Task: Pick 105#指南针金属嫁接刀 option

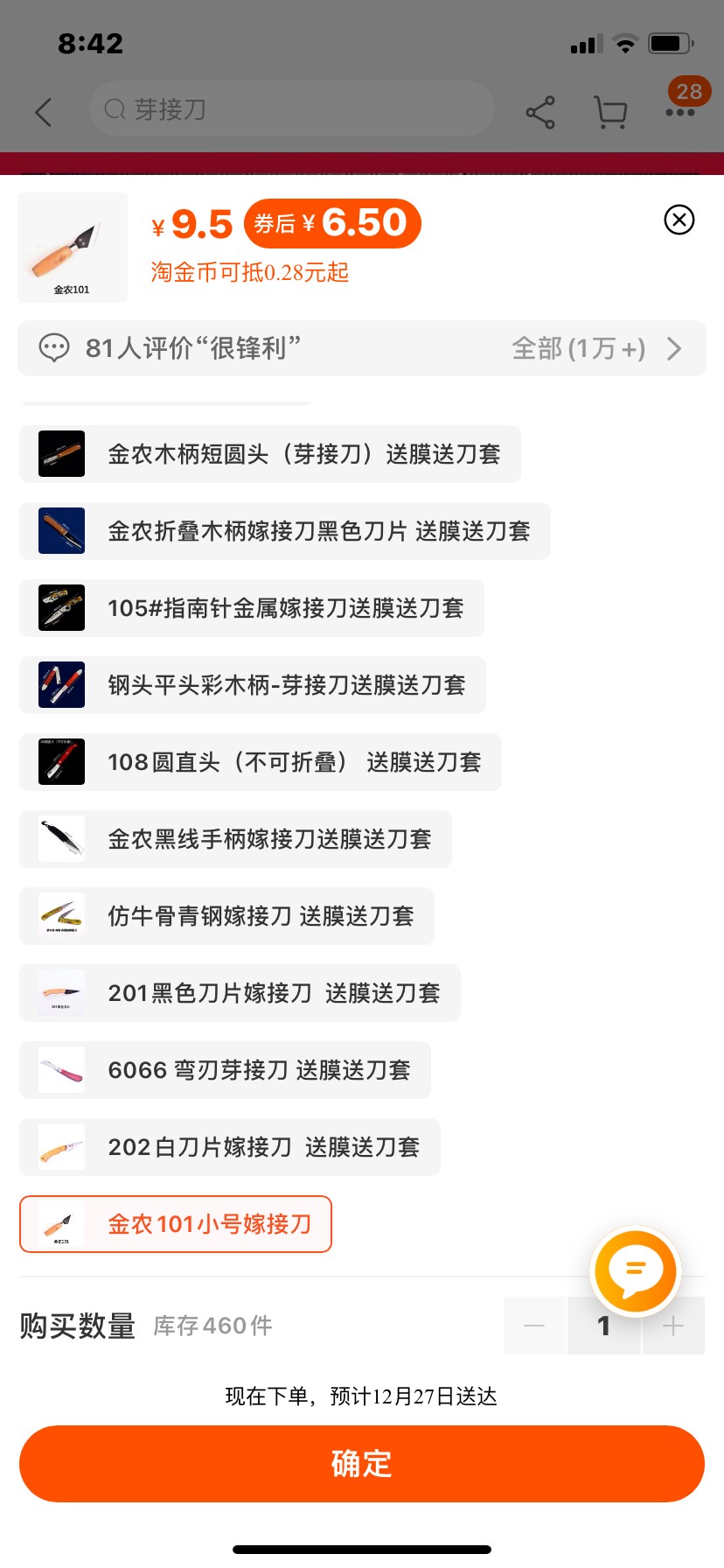Action: [x=252, y=608]
